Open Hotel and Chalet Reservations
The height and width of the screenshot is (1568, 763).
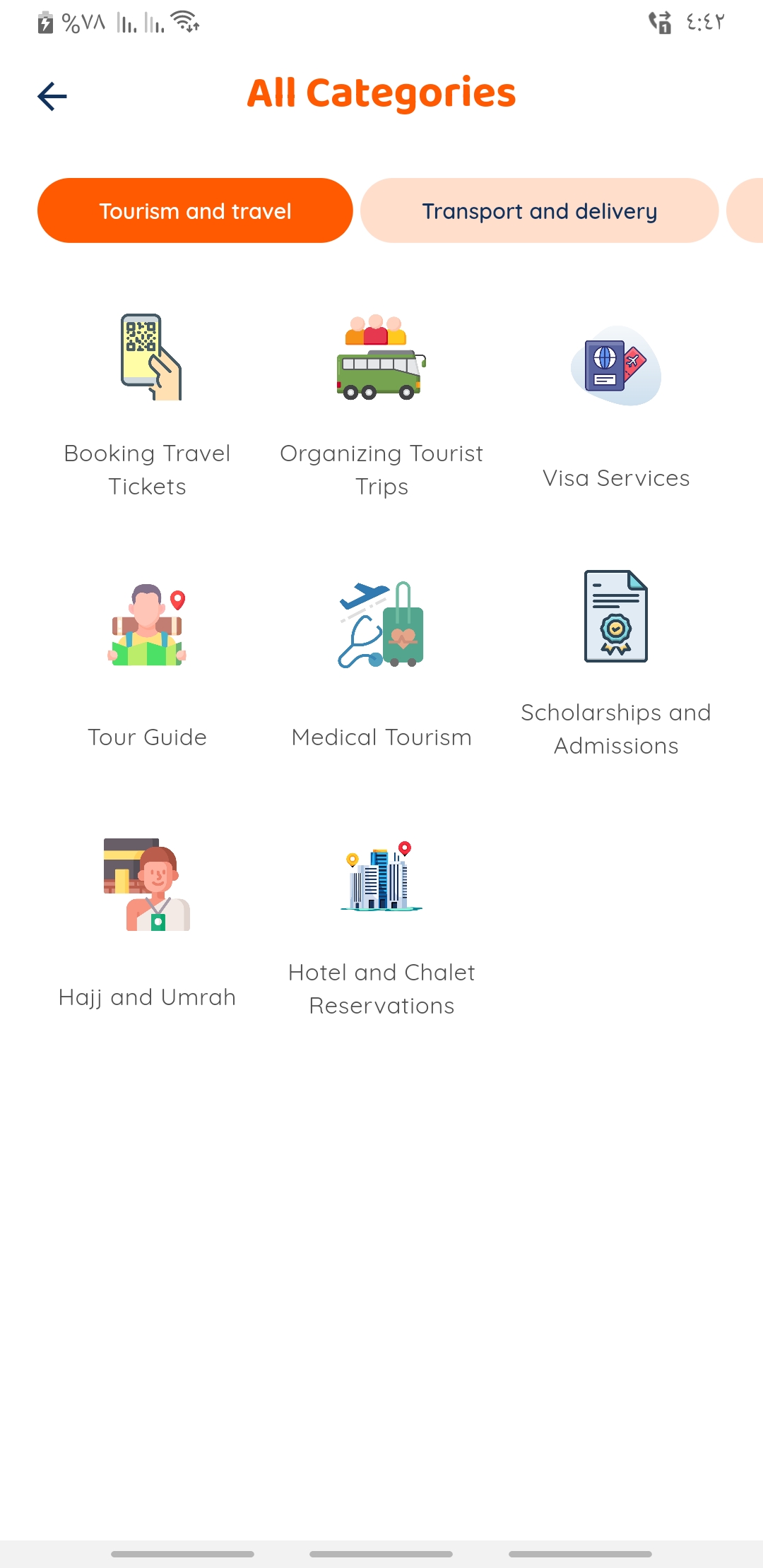tap(381, 924)
